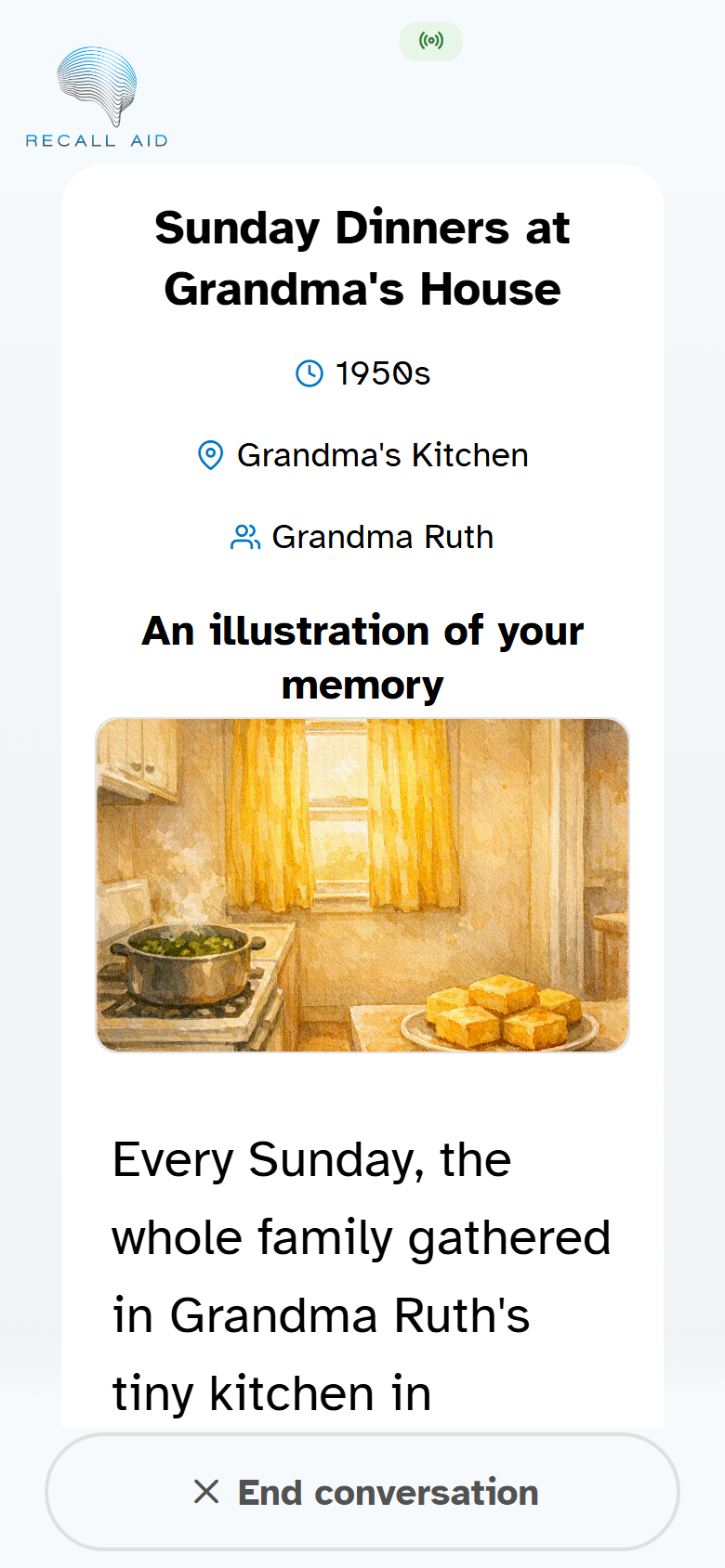Viewport: 725px width, 1568px height.
Task: End the conversation
Action: tap(362, 1492)
